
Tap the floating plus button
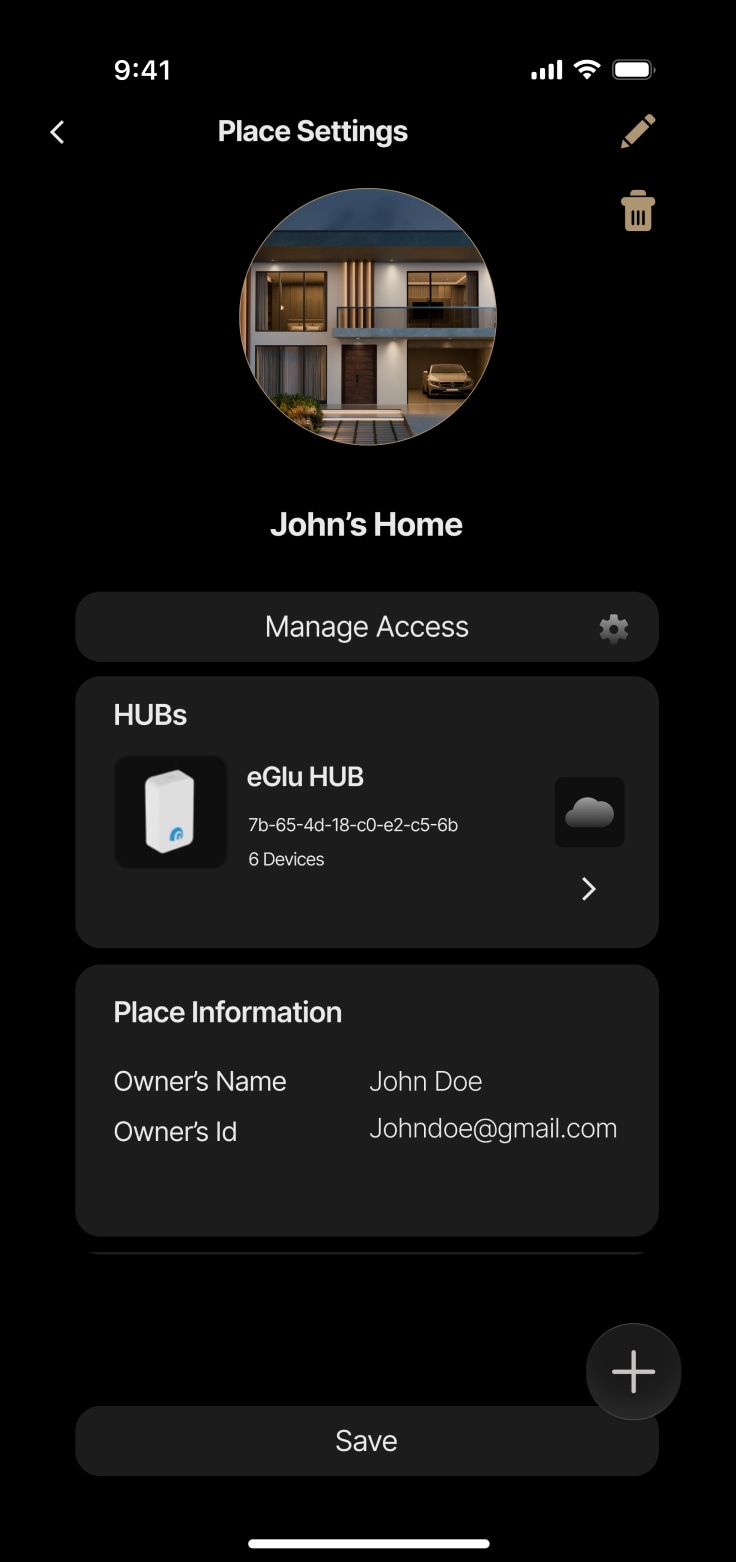(633, 1372)
